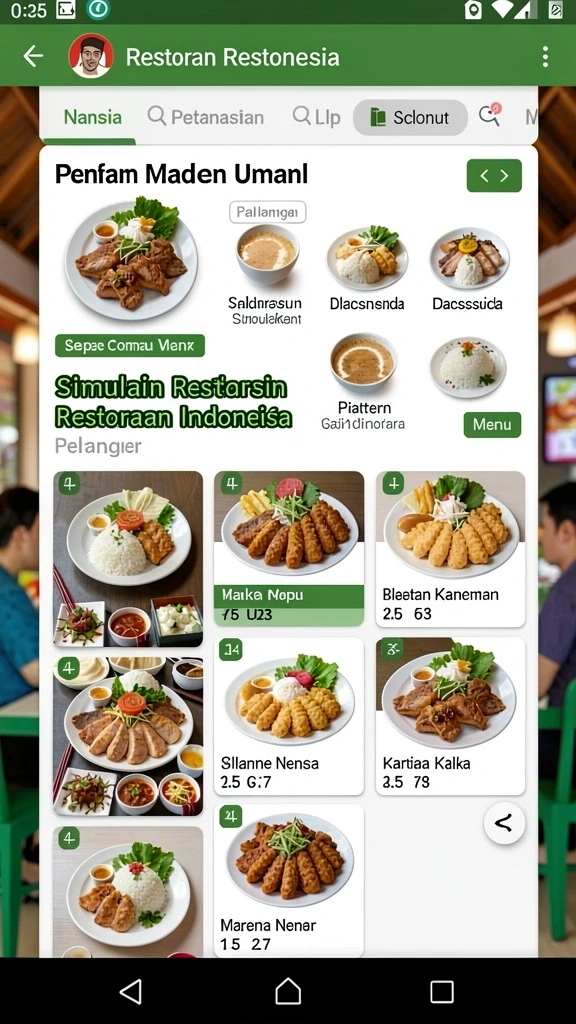Open the Sllanne Nensa dish card
576x1024 pixels.
(x=289, y=716)
